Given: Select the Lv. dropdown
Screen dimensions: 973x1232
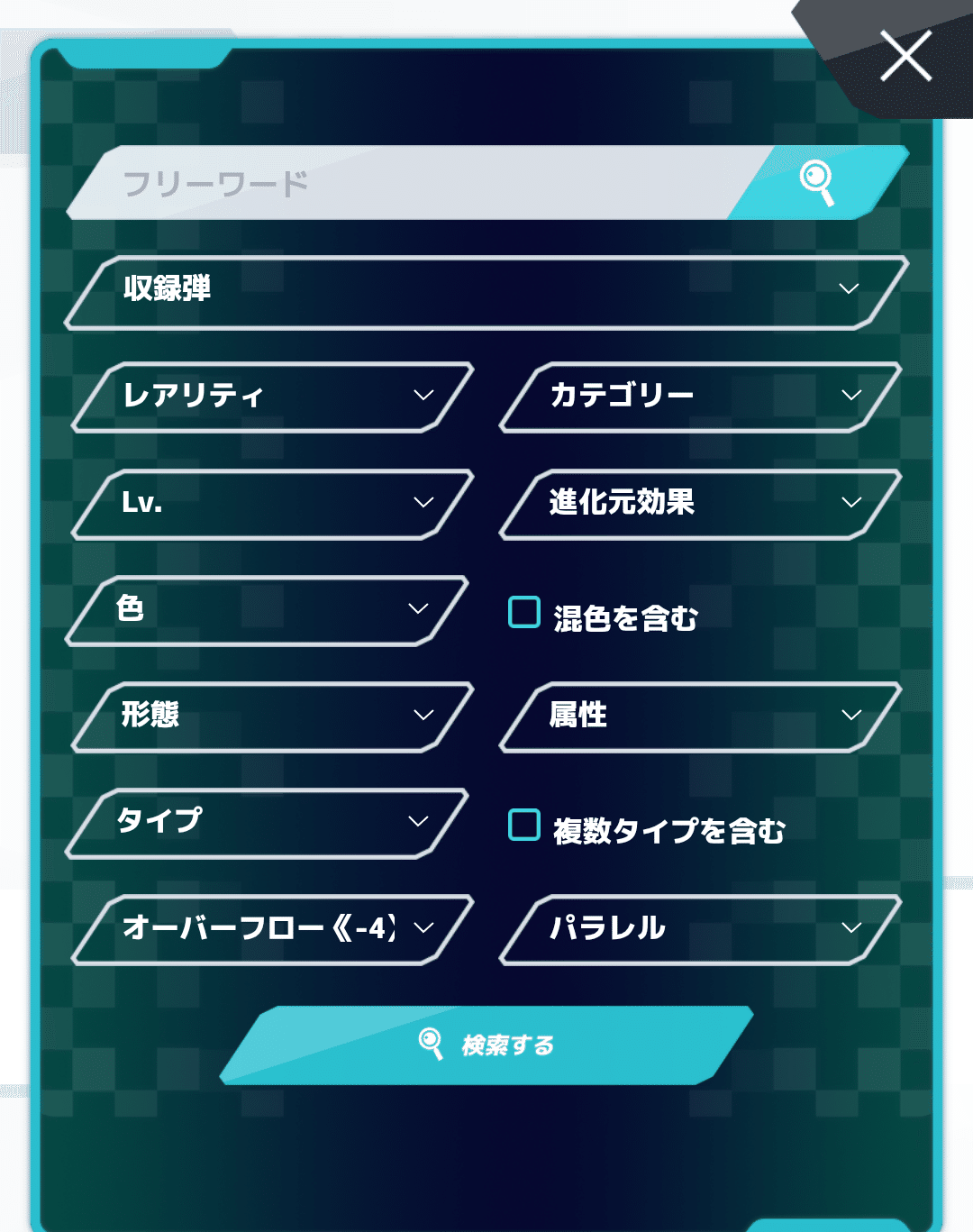Looking at the screenshot, I should [273, 503].
